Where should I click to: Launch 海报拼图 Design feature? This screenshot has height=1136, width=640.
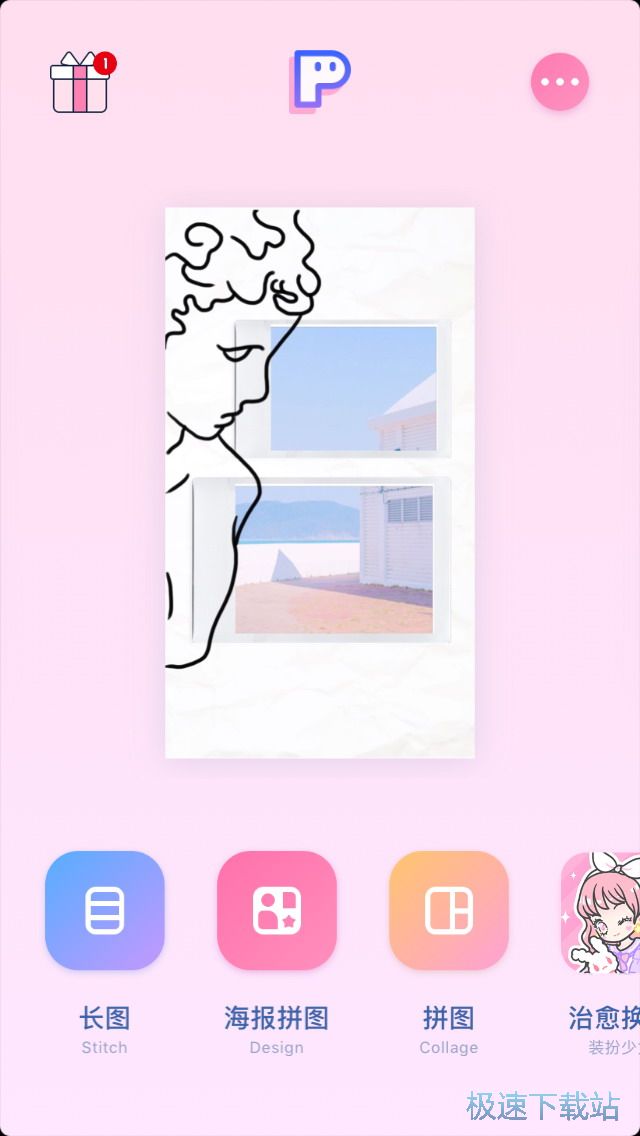pos(277,910)
